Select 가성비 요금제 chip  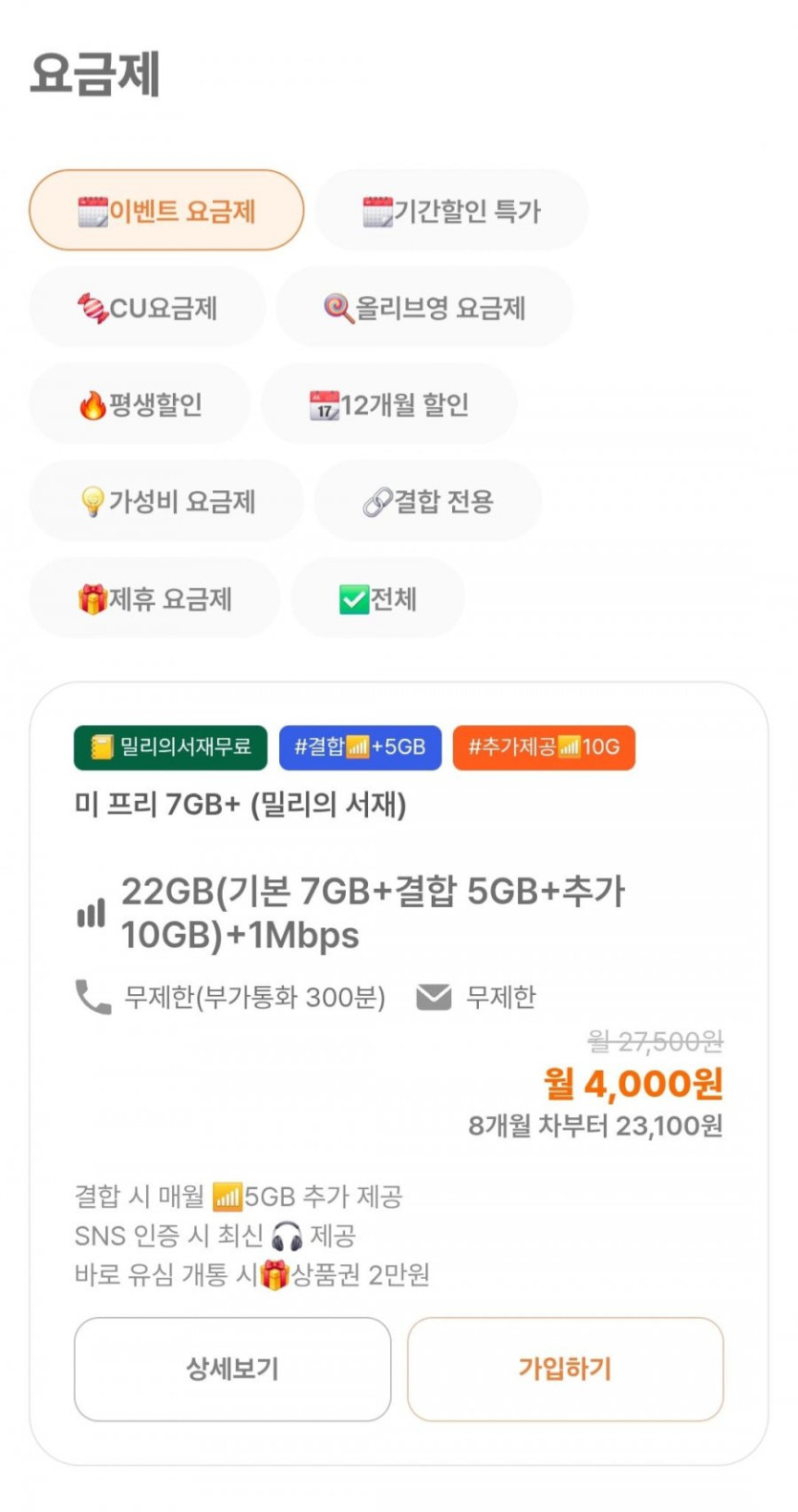pyautogui.click(x=166, y=501)
